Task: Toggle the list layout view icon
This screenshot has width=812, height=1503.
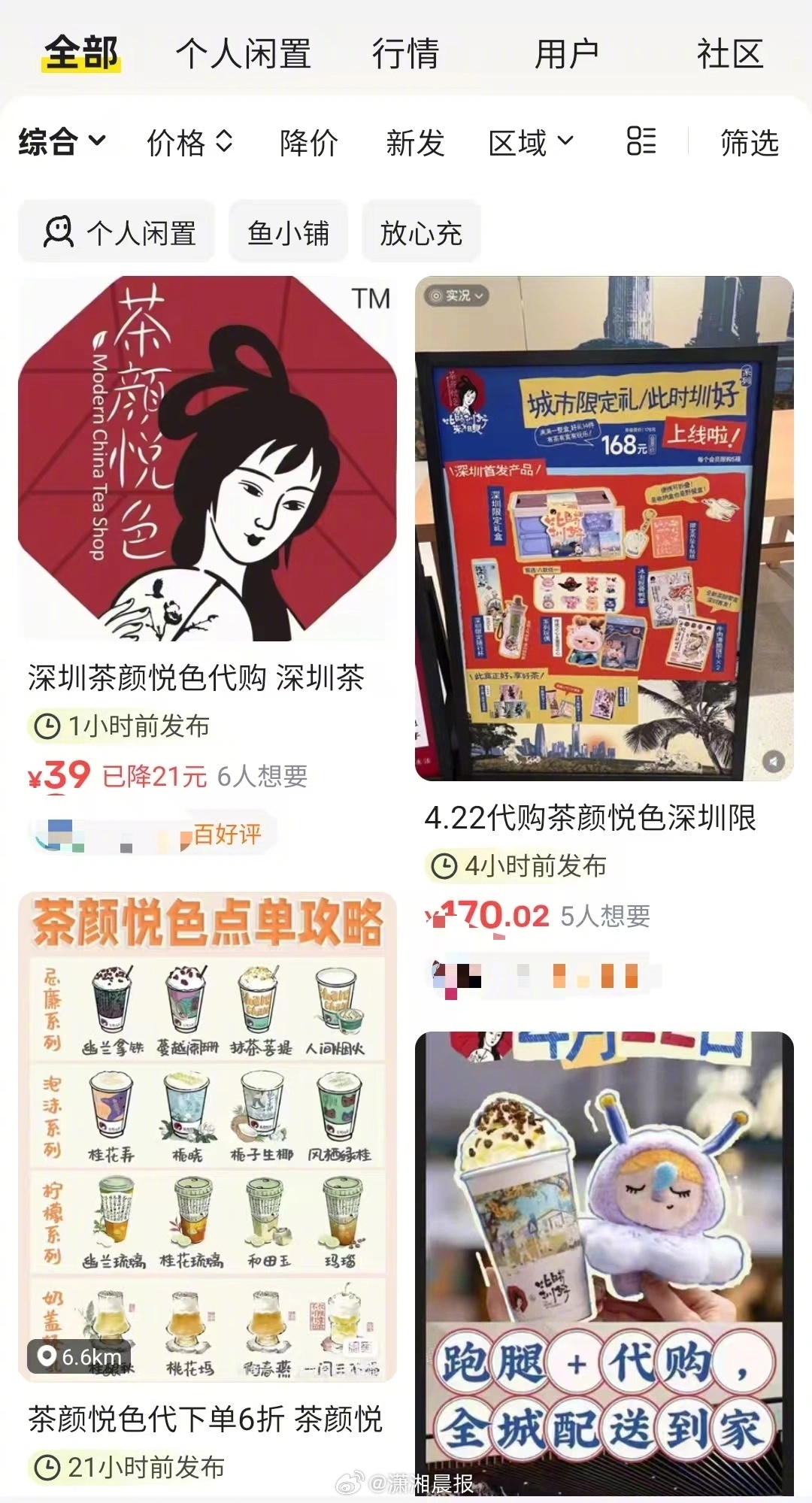Action: pos(641,141)
